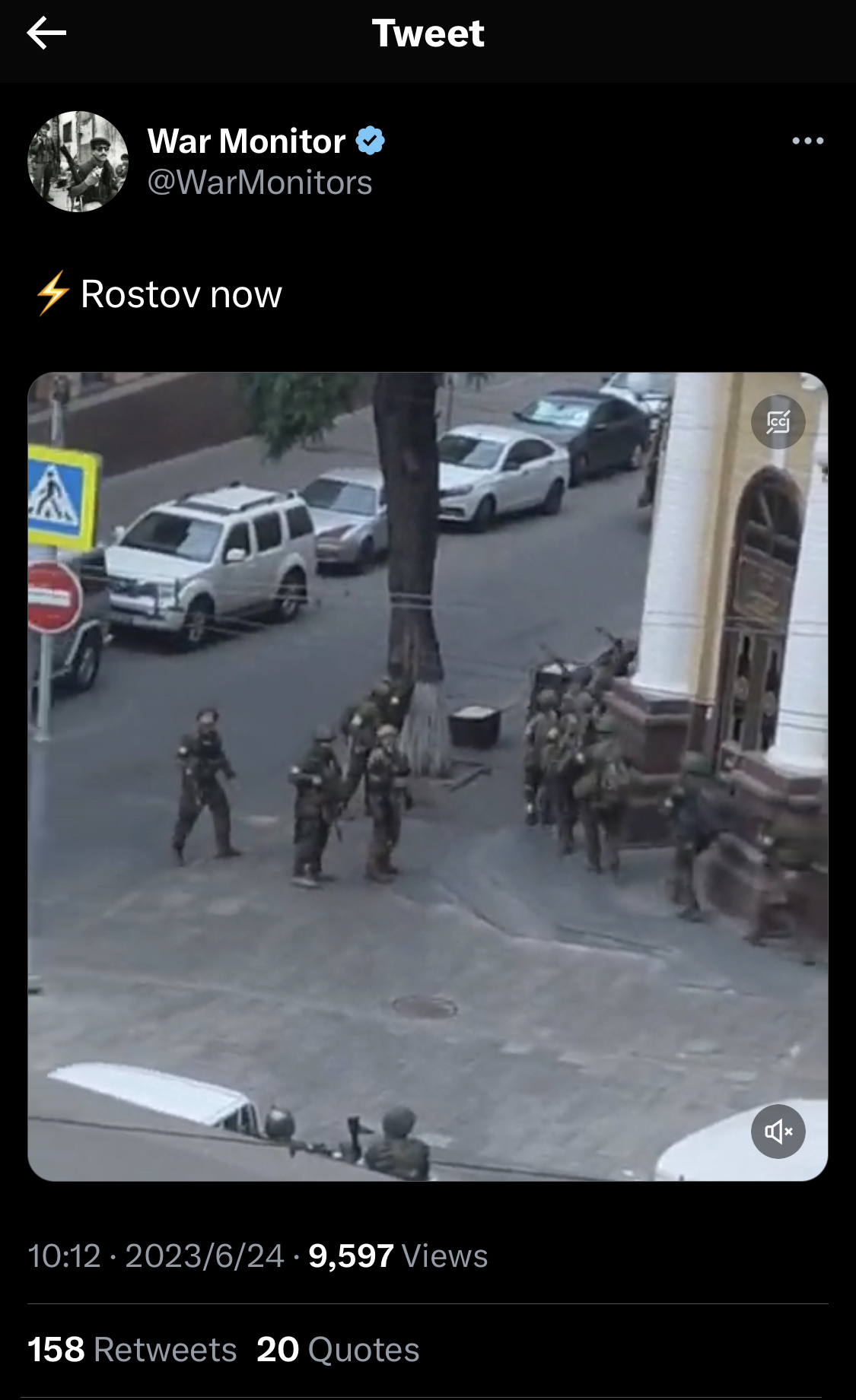Unmute the video's sound

778,1132
